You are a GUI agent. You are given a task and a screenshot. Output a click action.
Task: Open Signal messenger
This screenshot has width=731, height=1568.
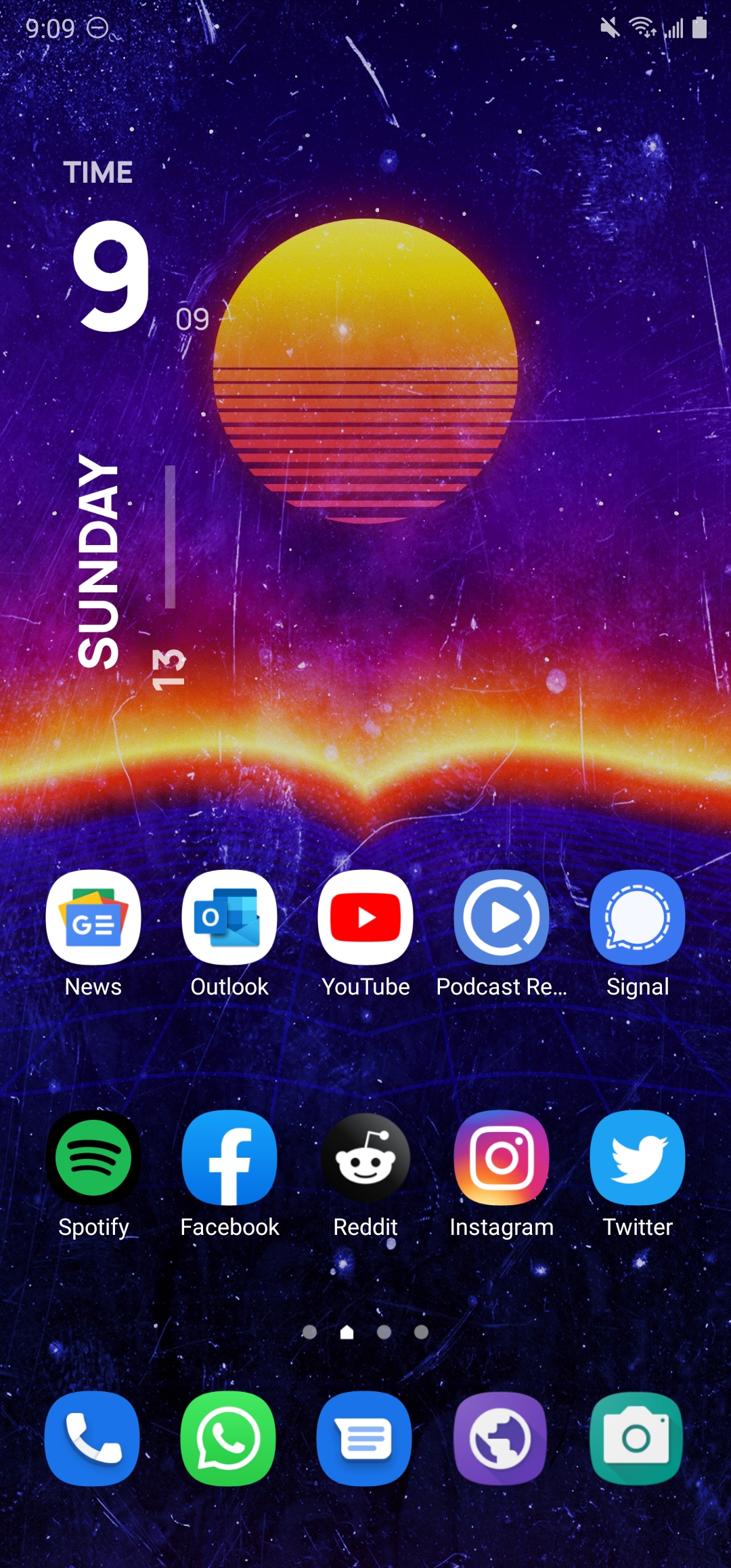click(637, 917)
